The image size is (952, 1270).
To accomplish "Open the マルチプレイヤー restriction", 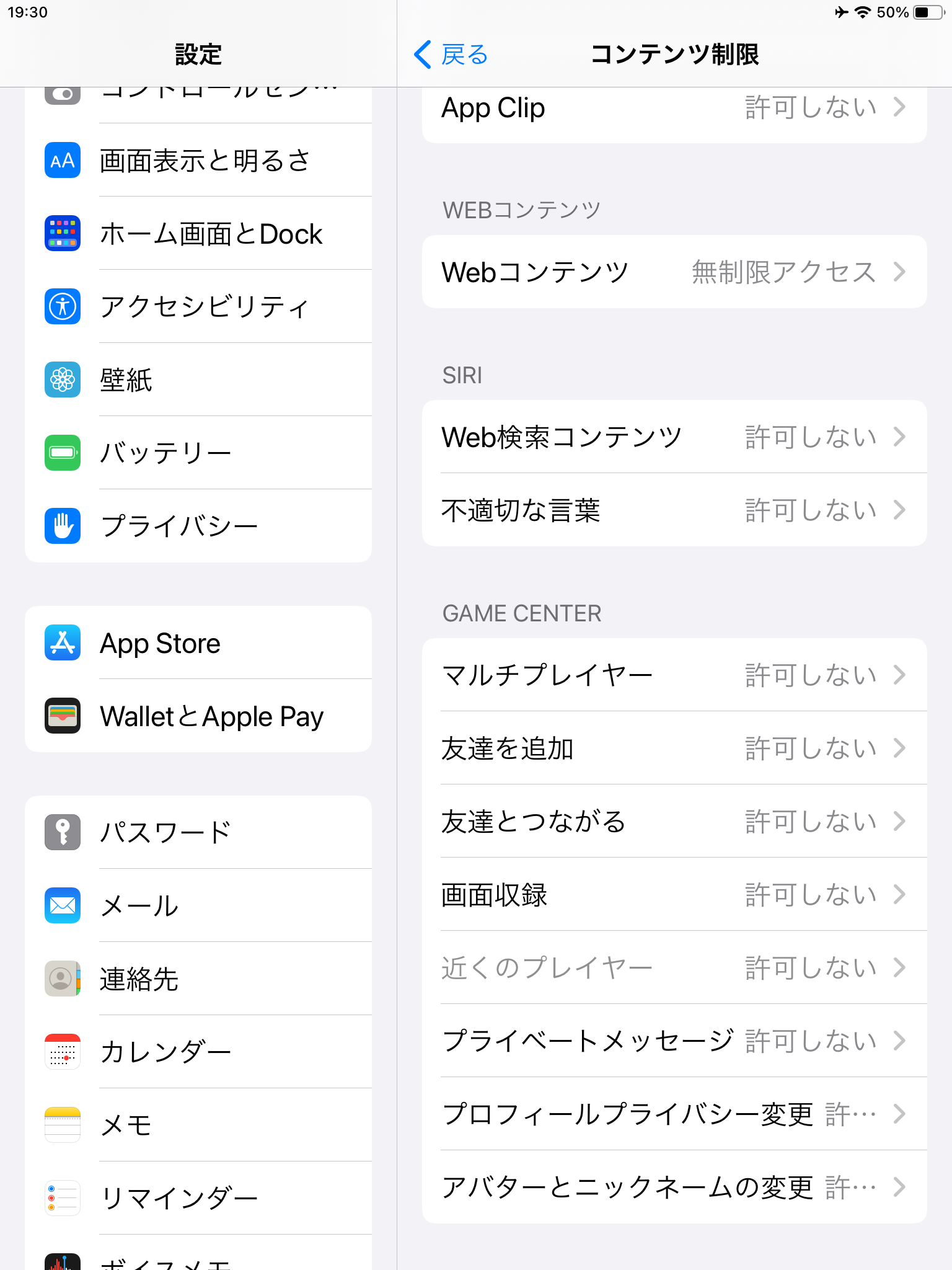I will point(674,675).
